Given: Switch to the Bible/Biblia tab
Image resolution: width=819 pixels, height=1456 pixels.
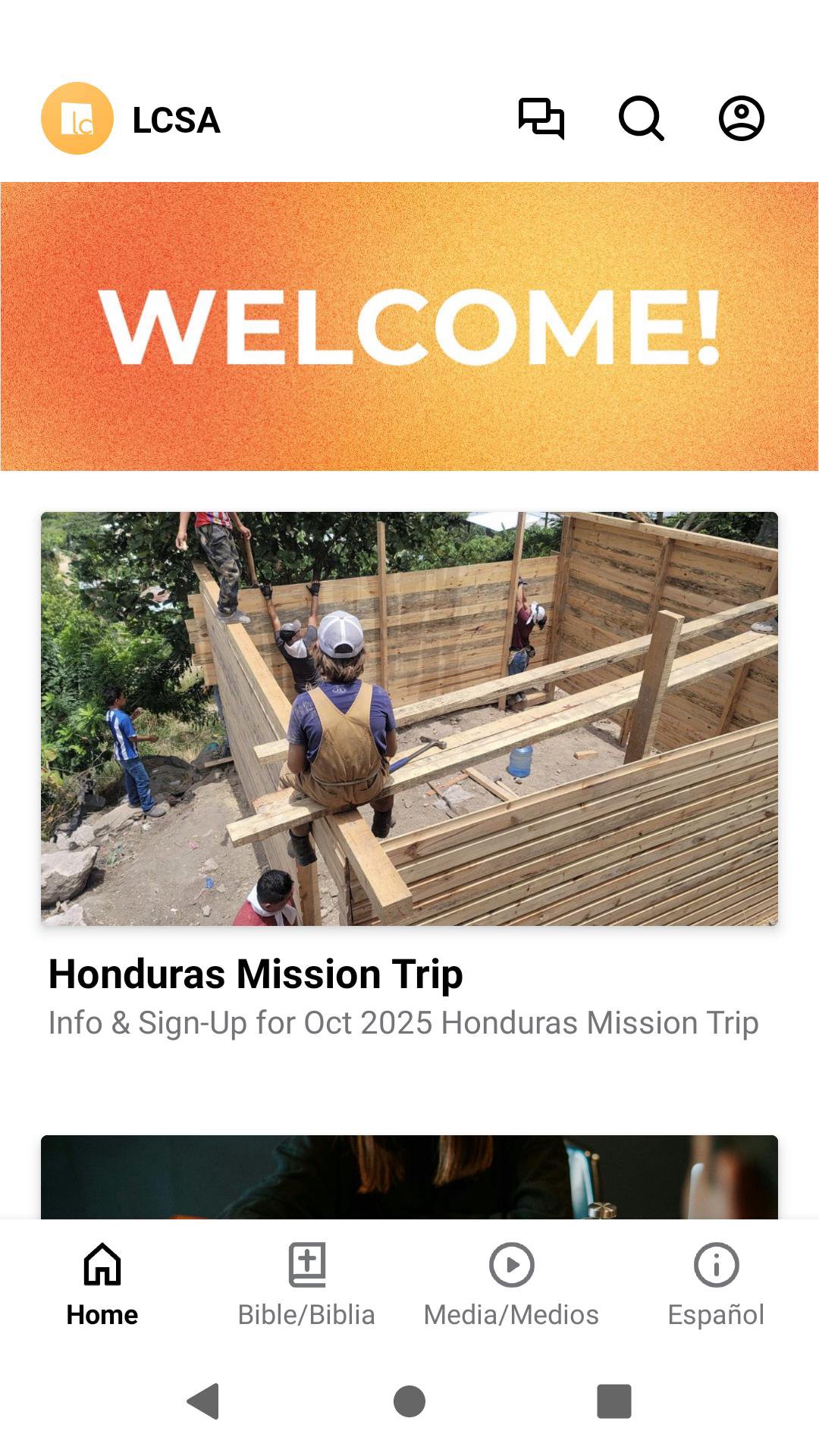Looking at the screenshot, I should click(x=306, y=1285).
